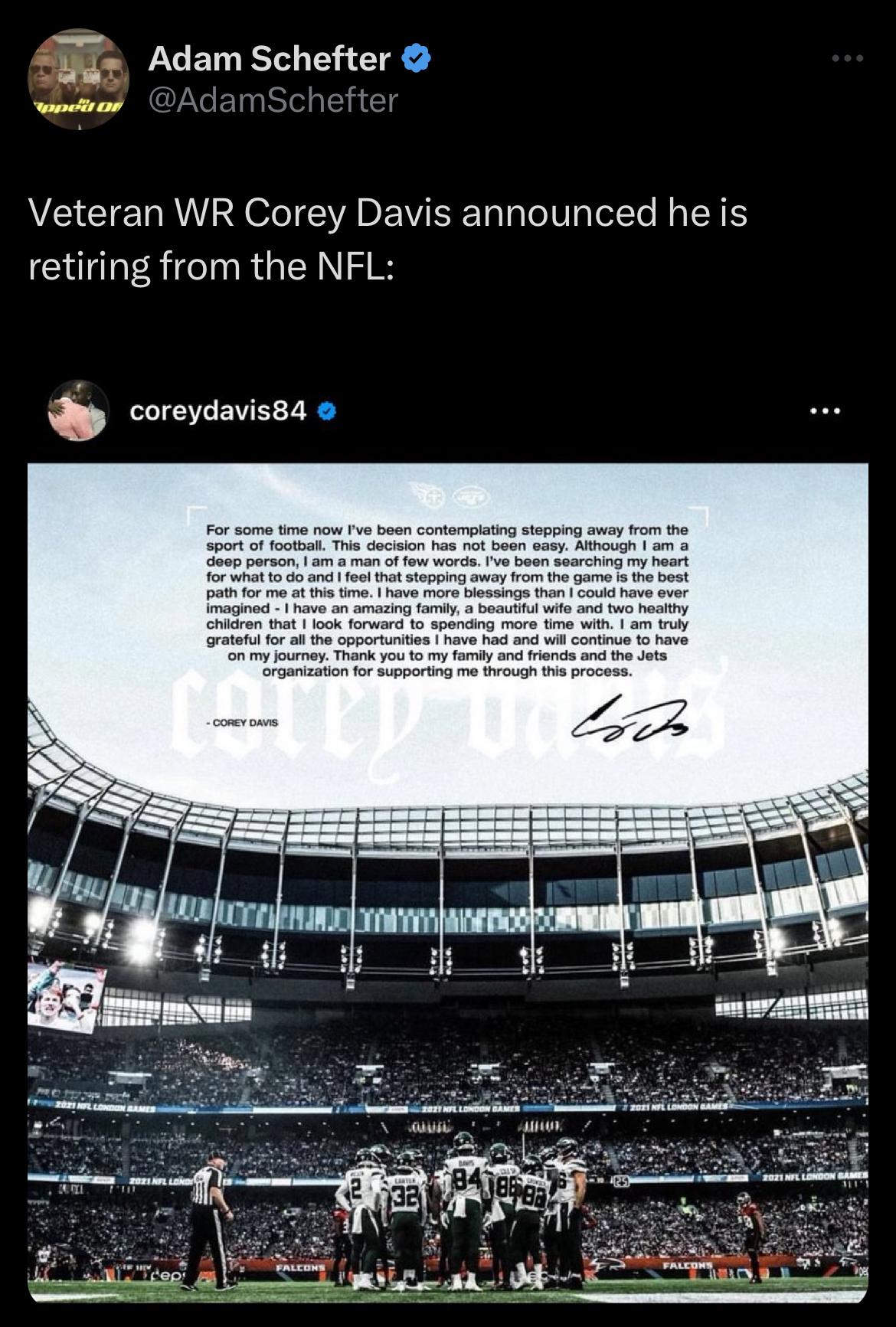Screen dimensions: 896x1327
Task: Open Corey Davis retirement statement image
Action: pyautogui.click(x=448, y=881)
